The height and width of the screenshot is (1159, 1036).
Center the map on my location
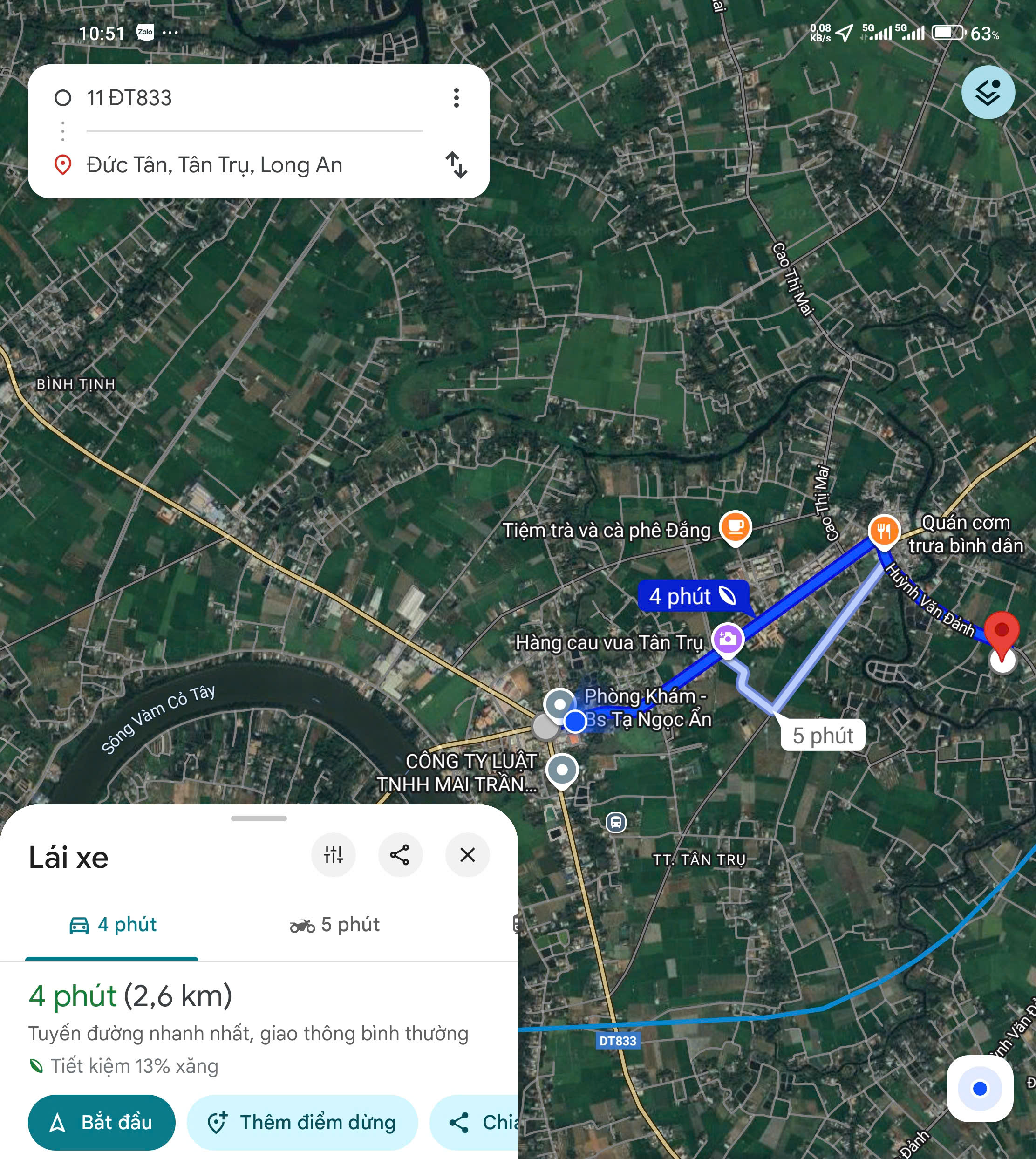pyautogui.click(x=979, y=1088)
